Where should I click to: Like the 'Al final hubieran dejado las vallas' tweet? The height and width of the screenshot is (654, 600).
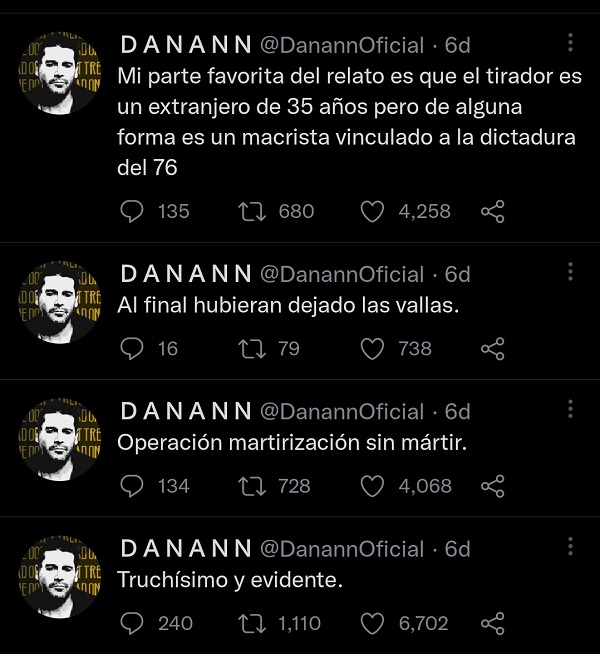pyautogui.click(x=372, y=348)
